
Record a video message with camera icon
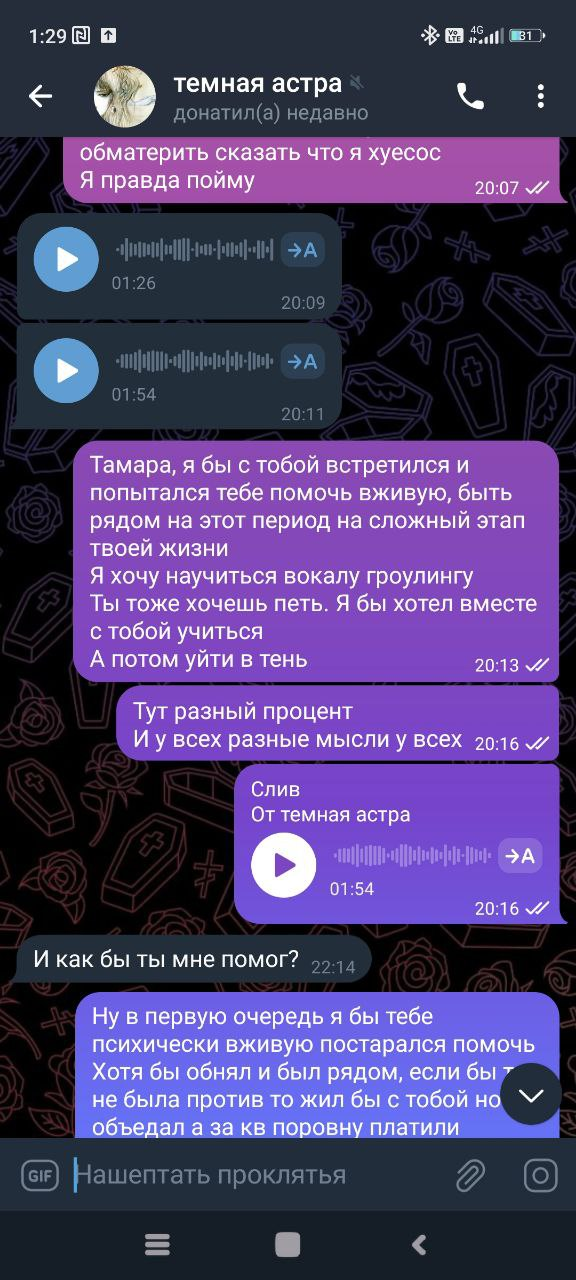[x=540, y=1175]
